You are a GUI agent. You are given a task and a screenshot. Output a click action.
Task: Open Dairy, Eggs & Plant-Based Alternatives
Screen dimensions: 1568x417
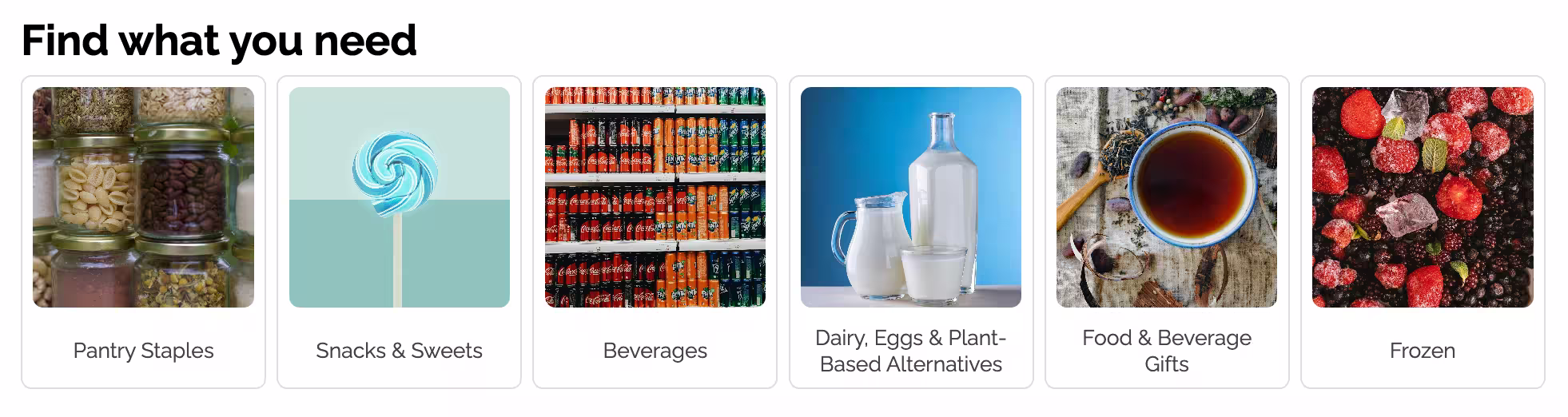[910, 232]
